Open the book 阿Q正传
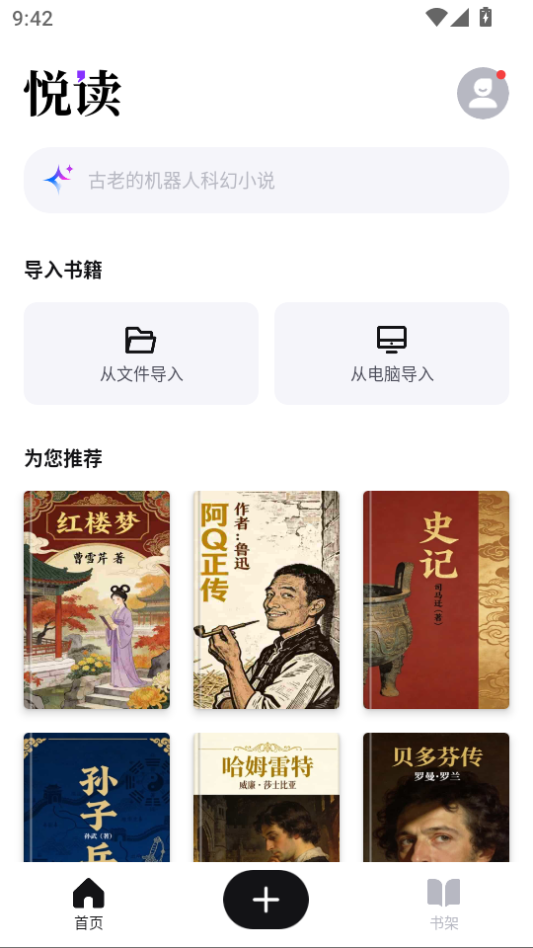The image size is (533, 948). (x=266, y=600)
